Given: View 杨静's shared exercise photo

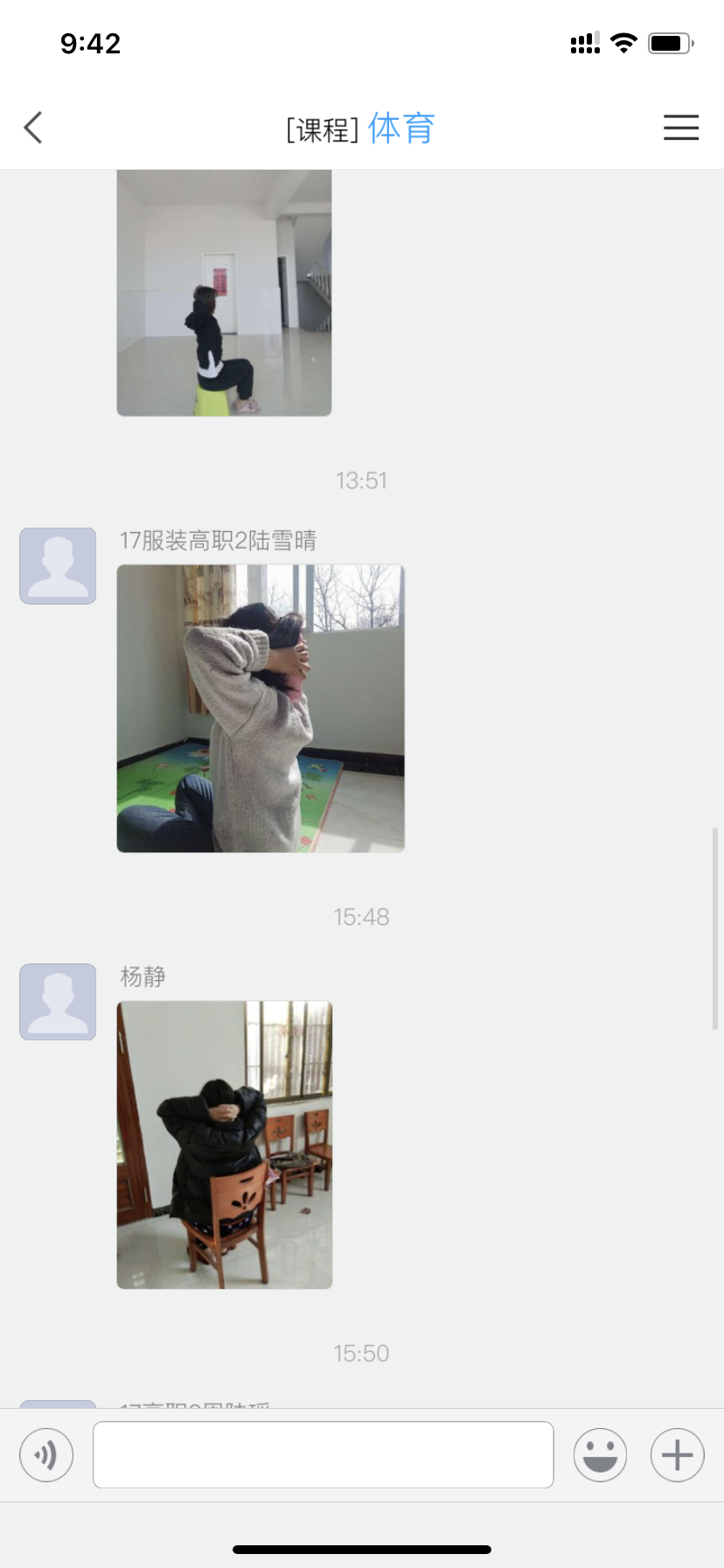Looking at the screenshot, I should pos(225,1144).
